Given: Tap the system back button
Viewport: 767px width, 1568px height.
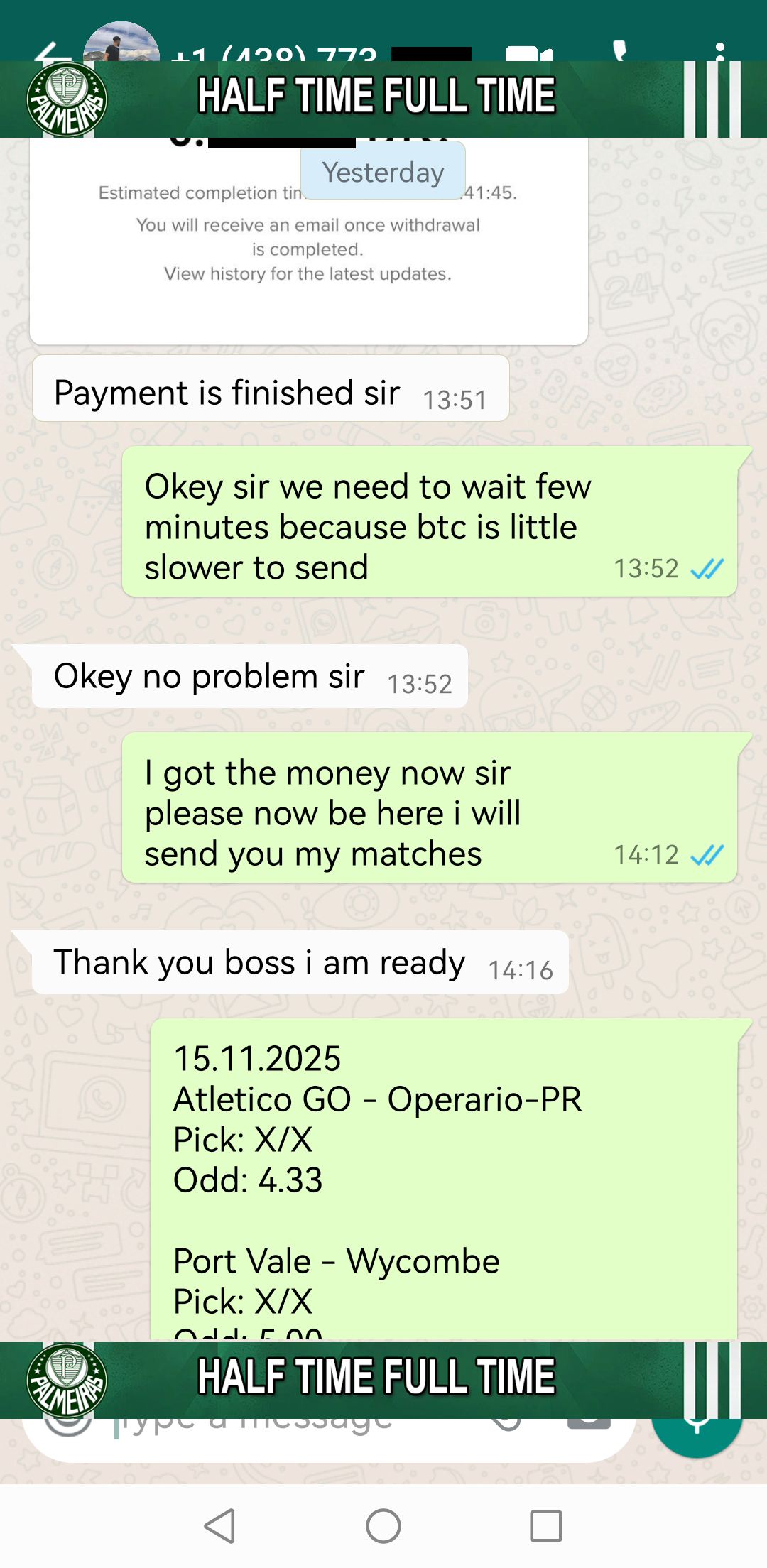Looking at the screenshot, I should (x=220, y=1525).
